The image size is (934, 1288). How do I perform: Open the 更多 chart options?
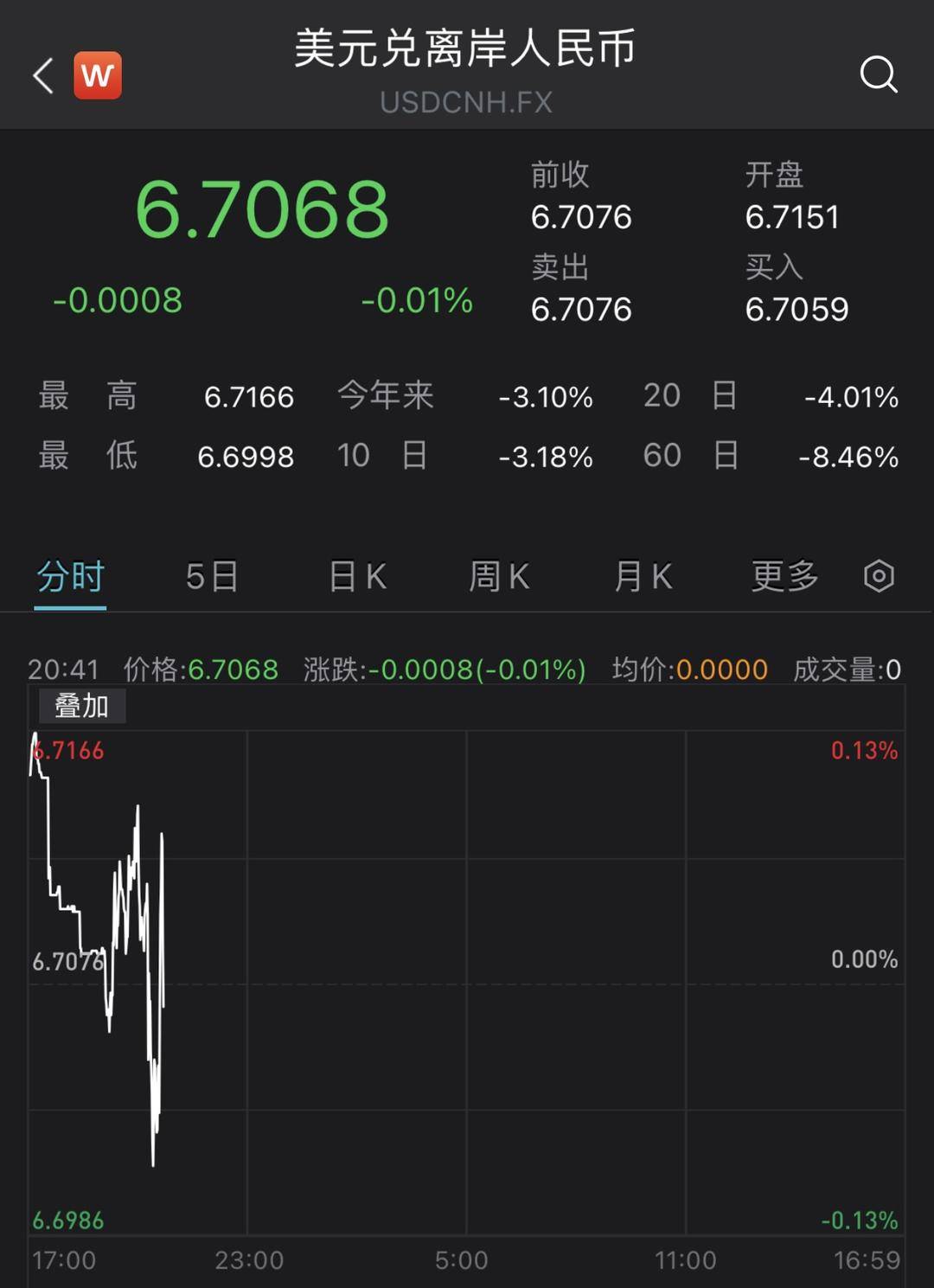784,576
